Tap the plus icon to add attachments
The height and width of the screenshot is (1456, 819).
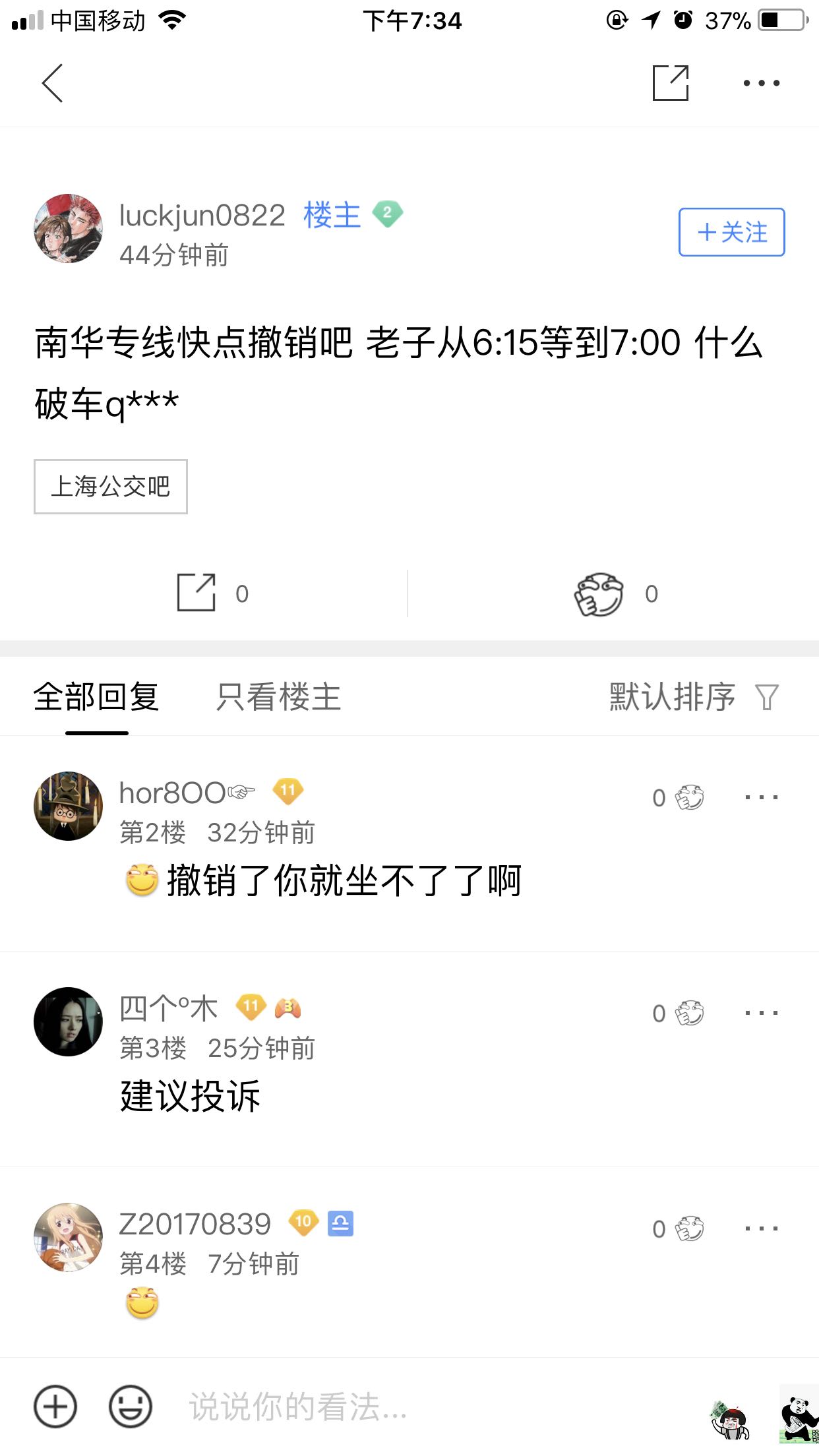point(55,1407)
